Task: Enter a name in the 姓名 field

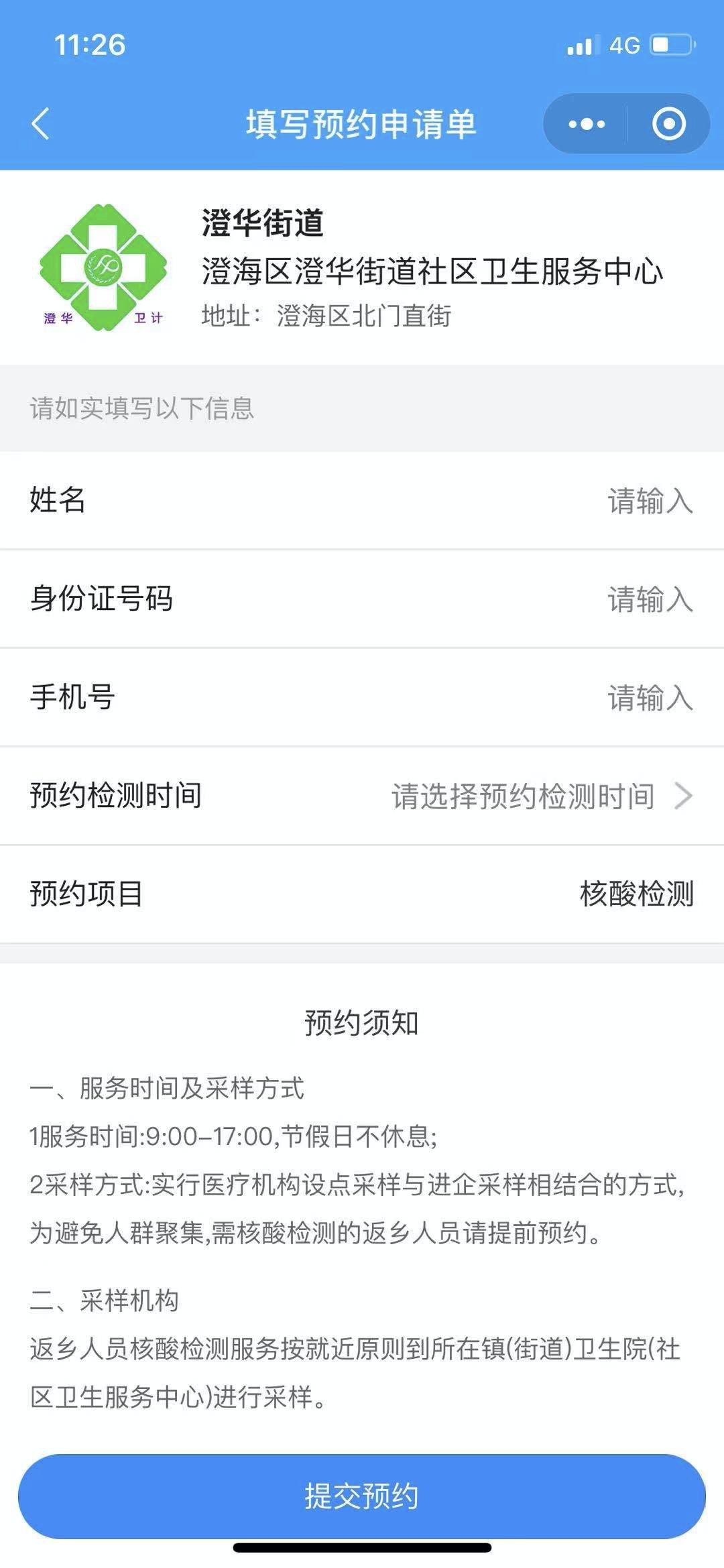Action: click(649, 501)
